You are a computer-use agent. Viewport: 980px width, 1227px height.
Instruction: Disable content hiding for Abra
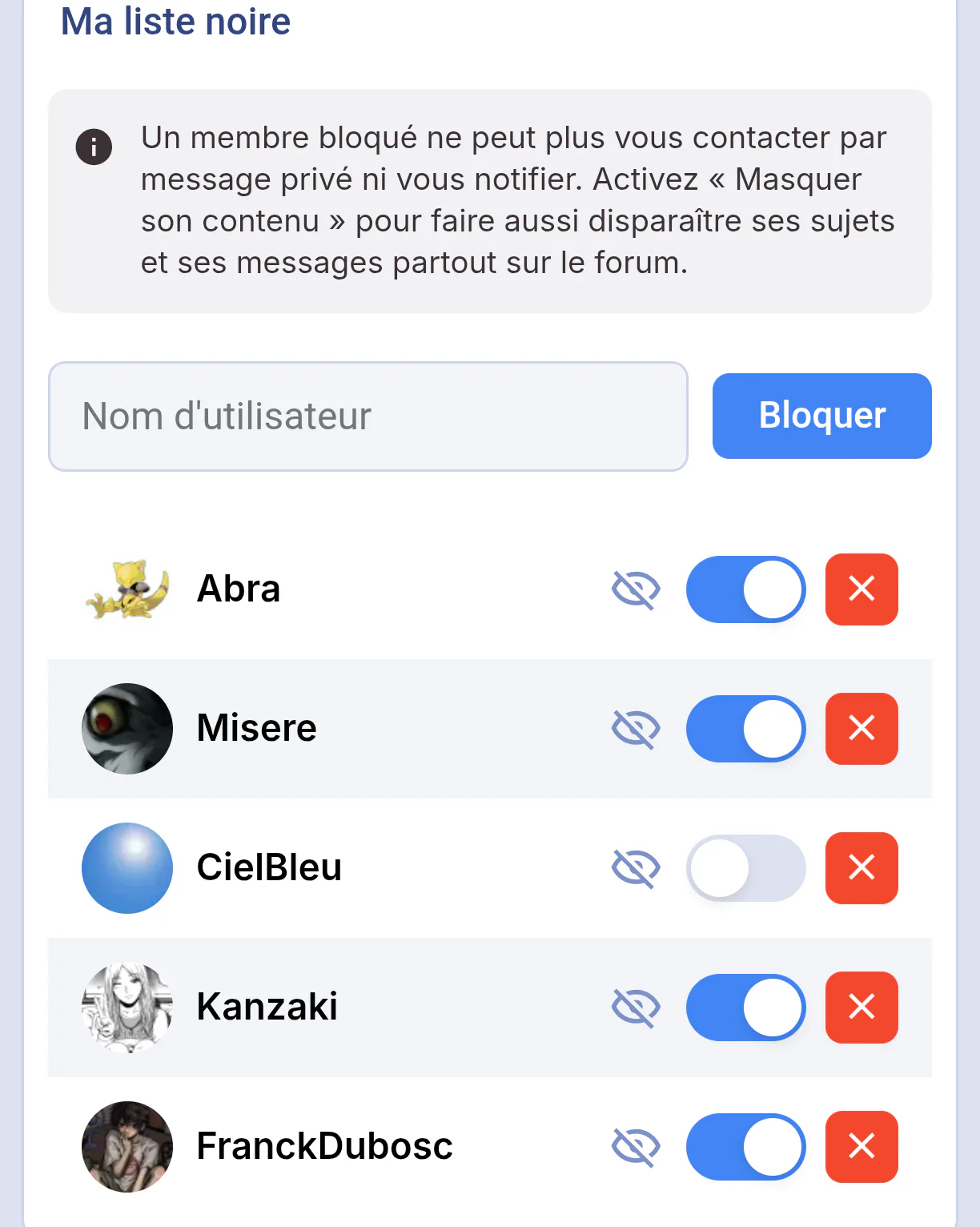(745, 589)
